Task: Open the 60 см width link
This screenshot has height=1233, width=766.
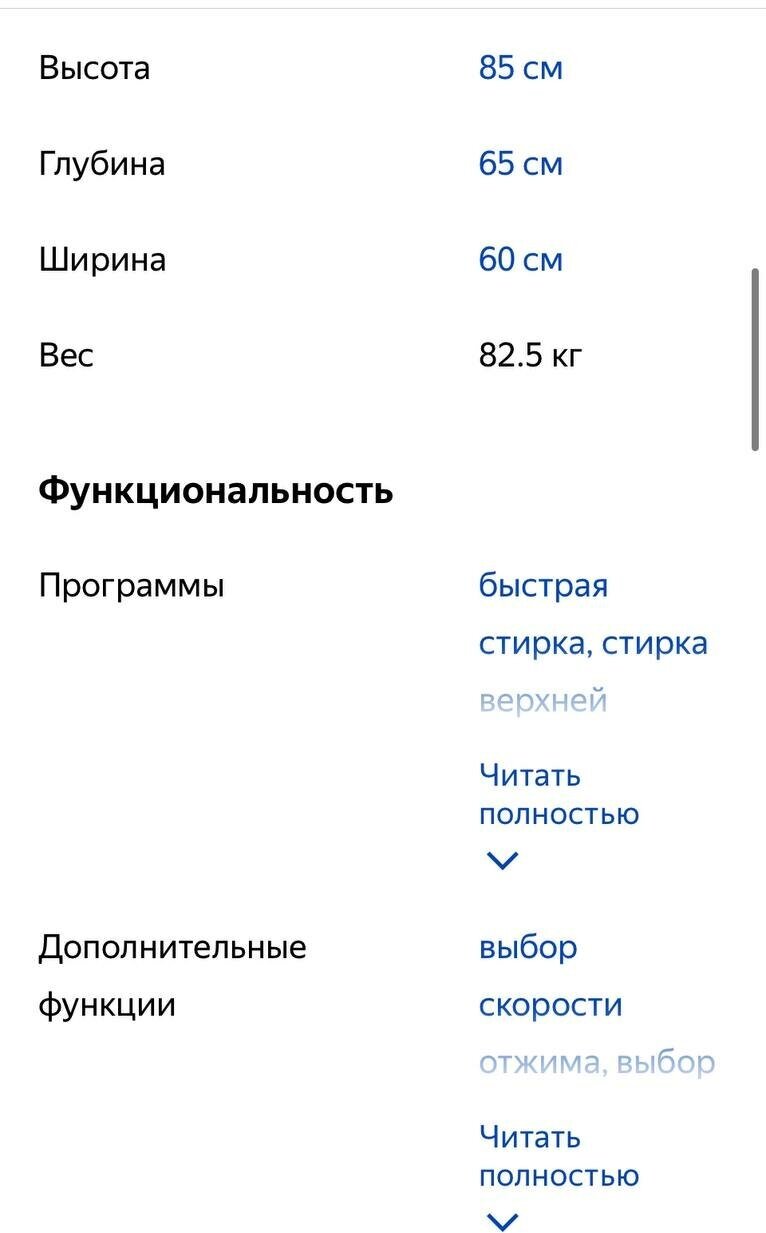Action: (520, 260)
